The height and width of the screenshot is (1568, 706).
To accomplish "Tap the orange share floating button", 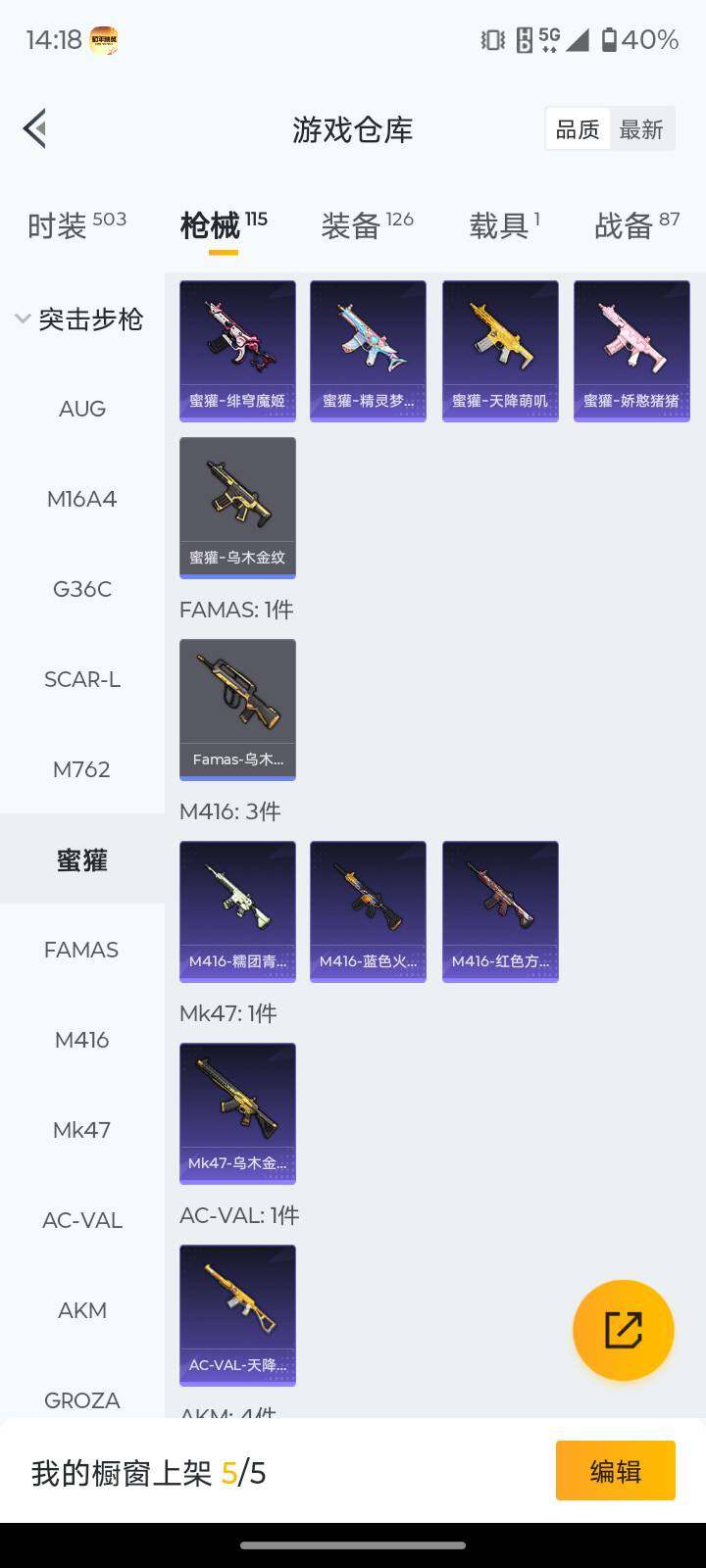I will click(623, 1330).
